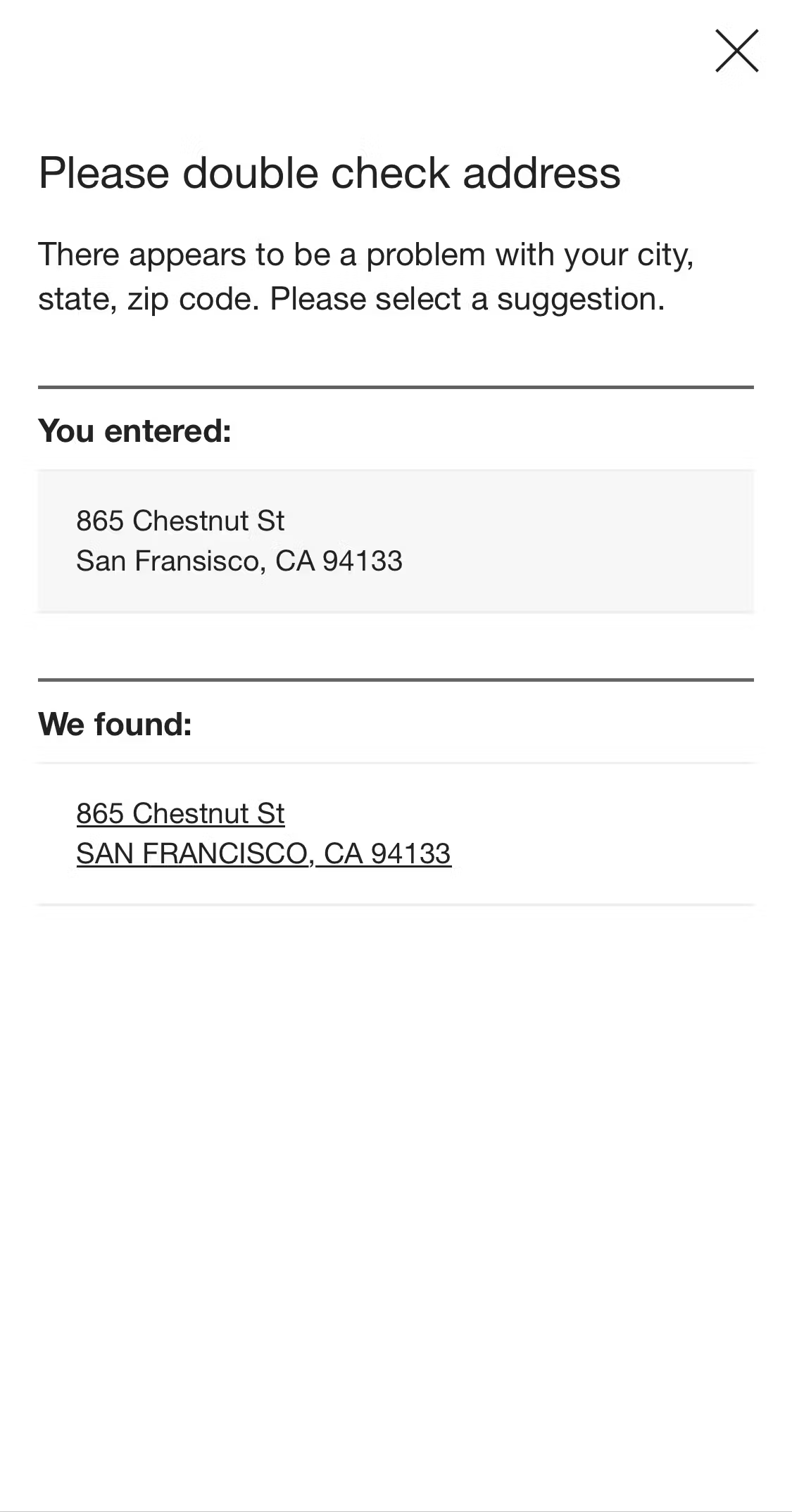This screenshot has height=1512, width=792.
Task: Dismiss the popup using the cross icon
Action: (736, 51)
